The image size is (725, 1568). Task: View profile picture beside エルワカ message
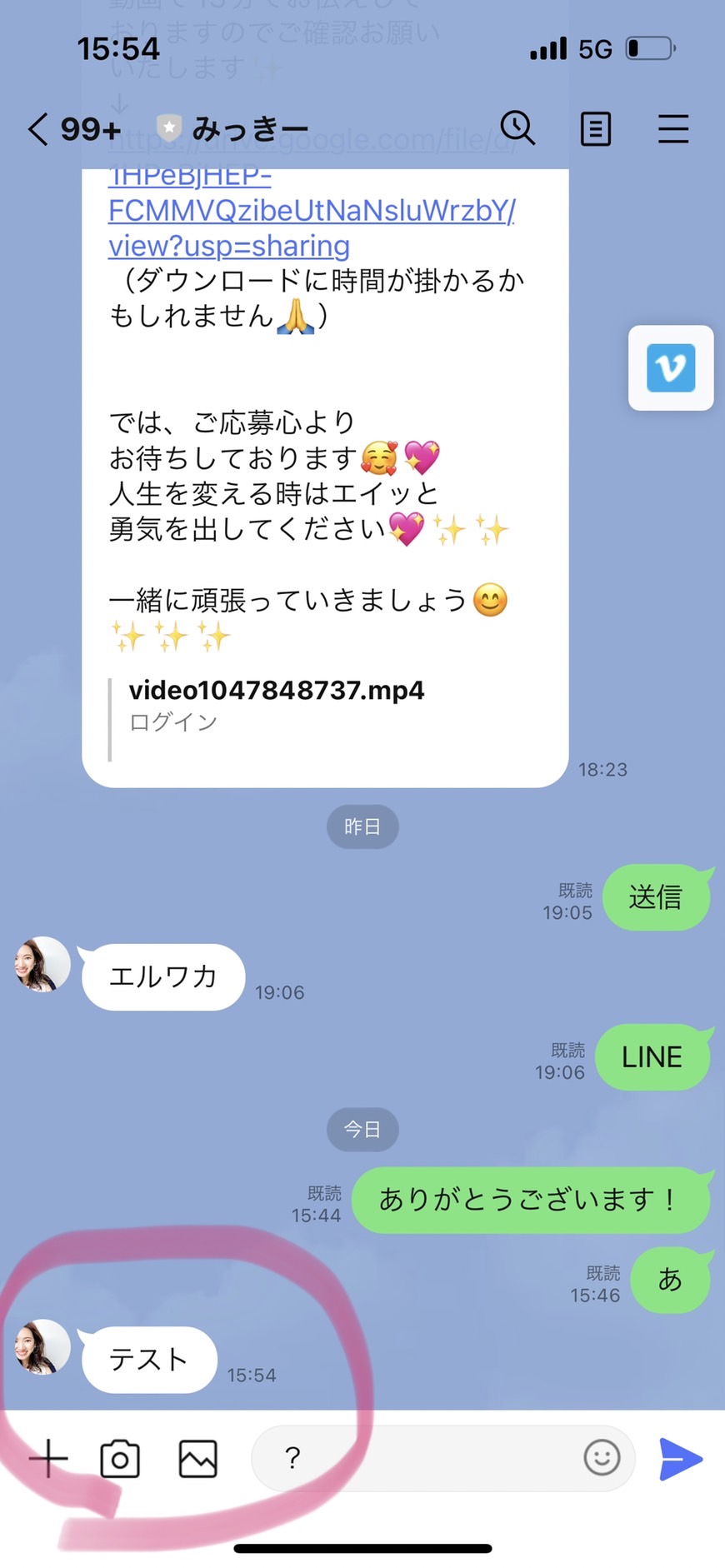click(x=42, y=964)
